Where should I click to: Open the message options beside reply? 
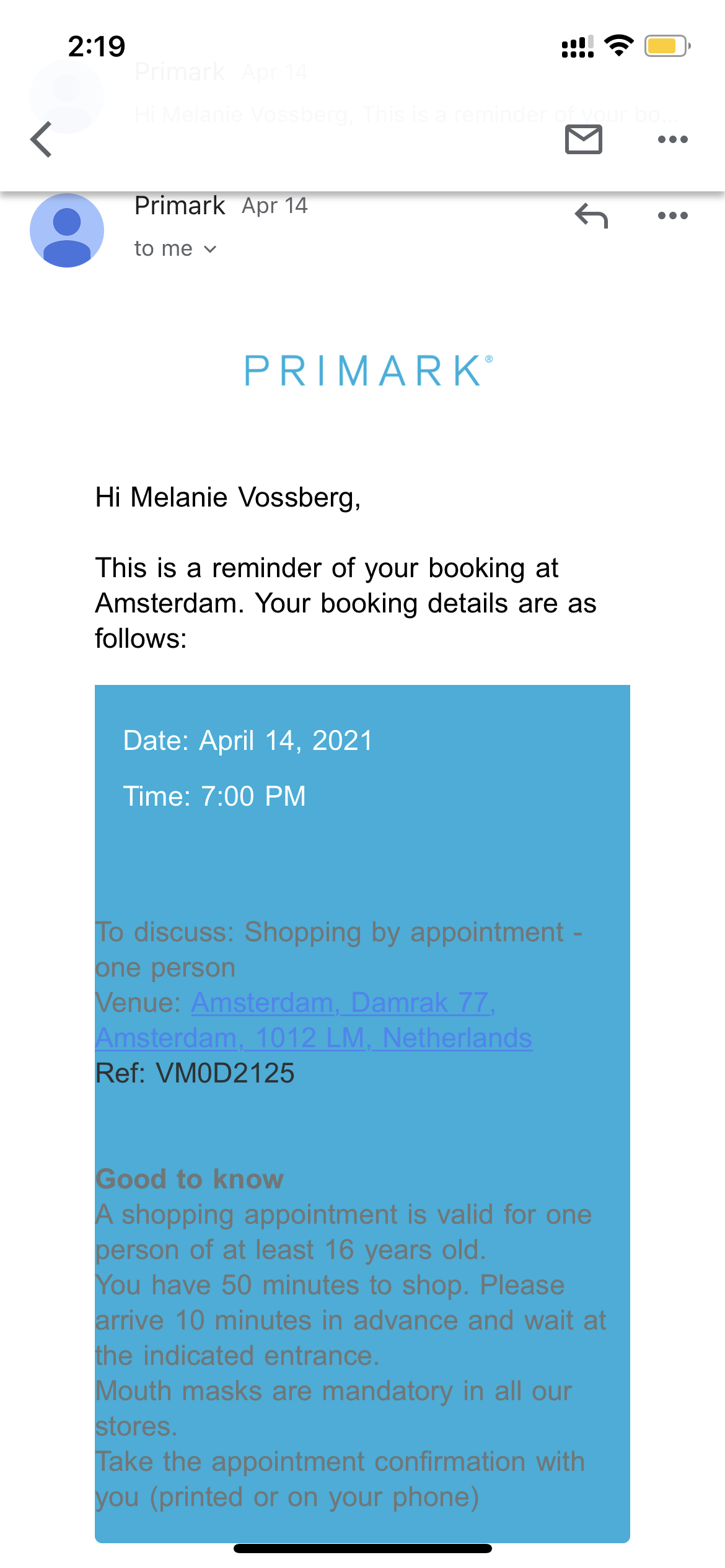click(672, 216)
